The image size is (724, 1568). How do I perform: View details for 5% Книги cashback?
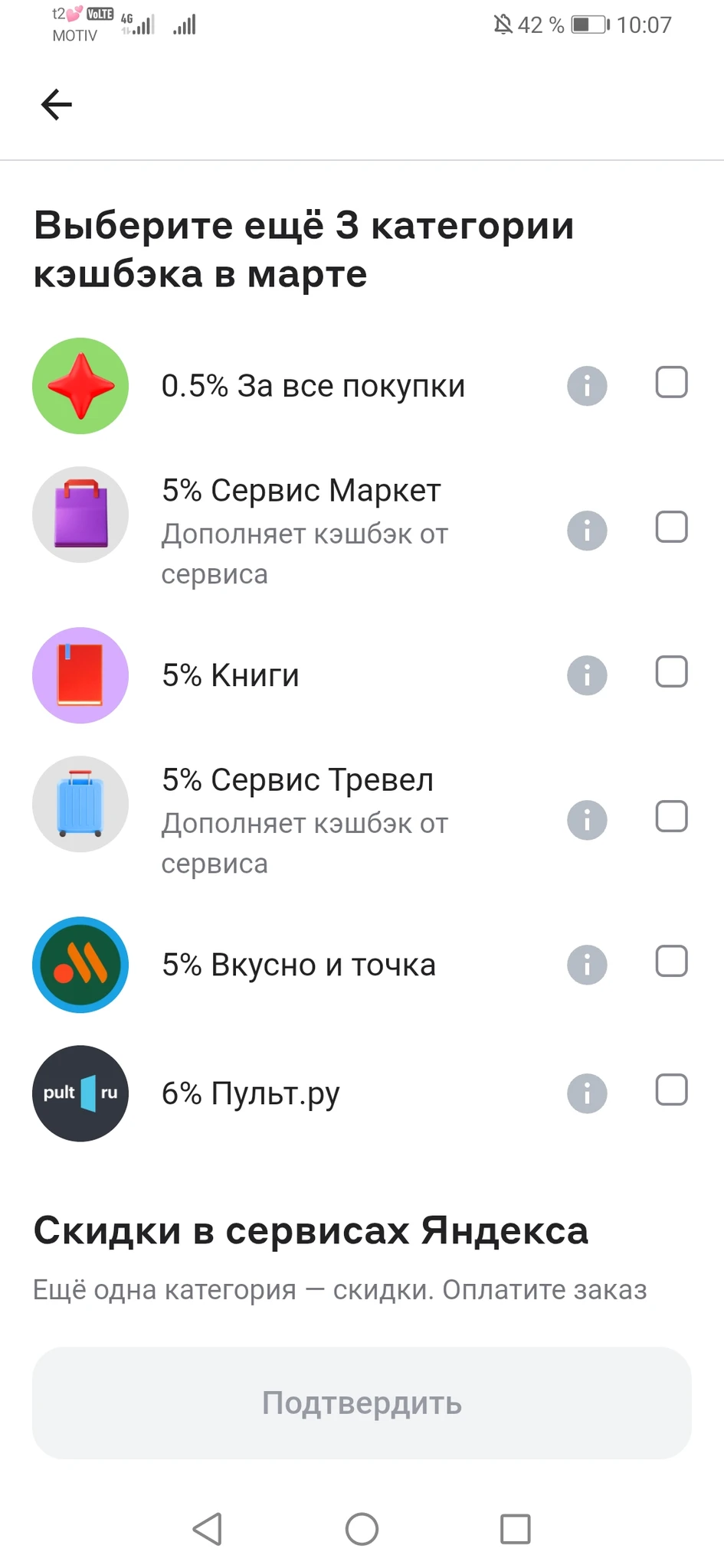587,675
